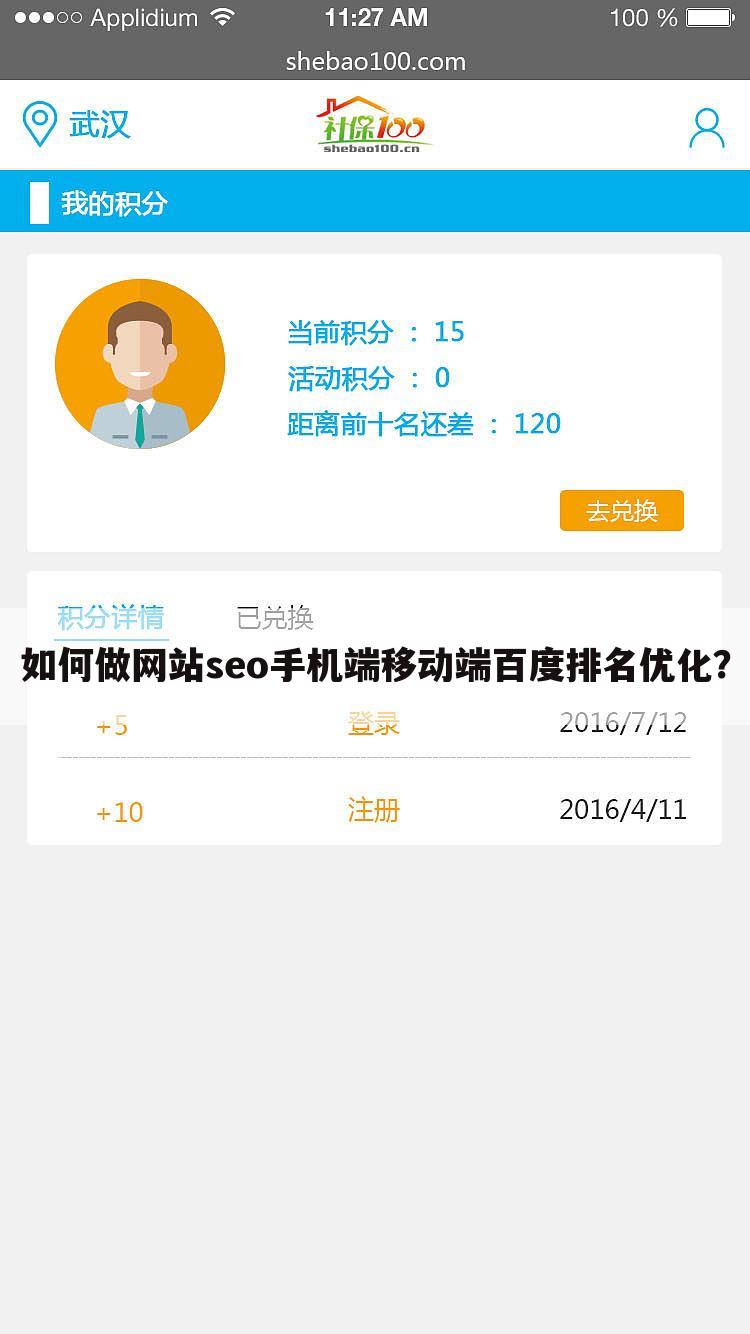Tap the 11:27 AM clock display
The height and width of the screenshot is (1334, 750).
point(375,17)
